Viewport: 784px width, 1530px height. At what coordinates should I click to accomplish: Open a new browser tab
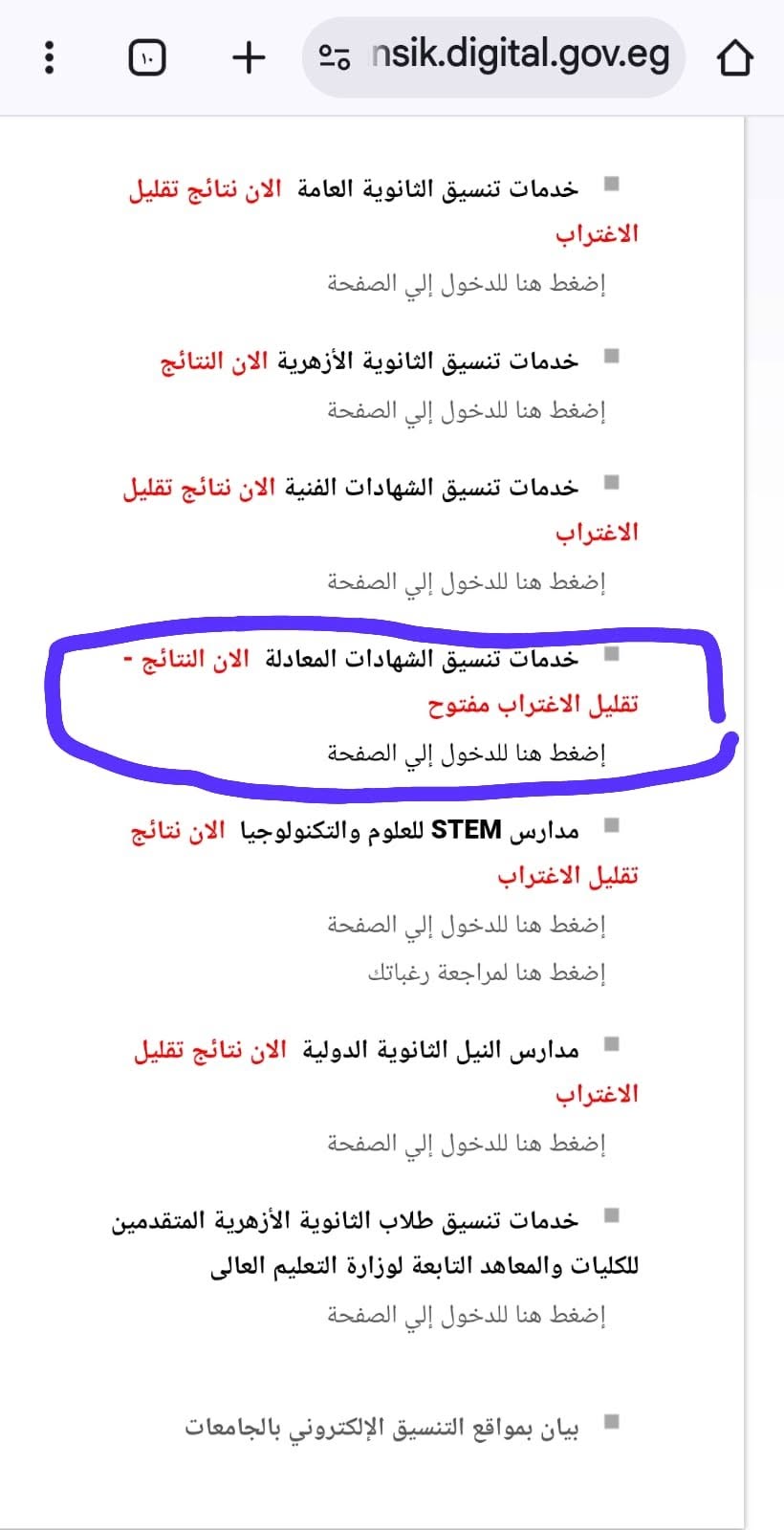[x=249, y=57]
